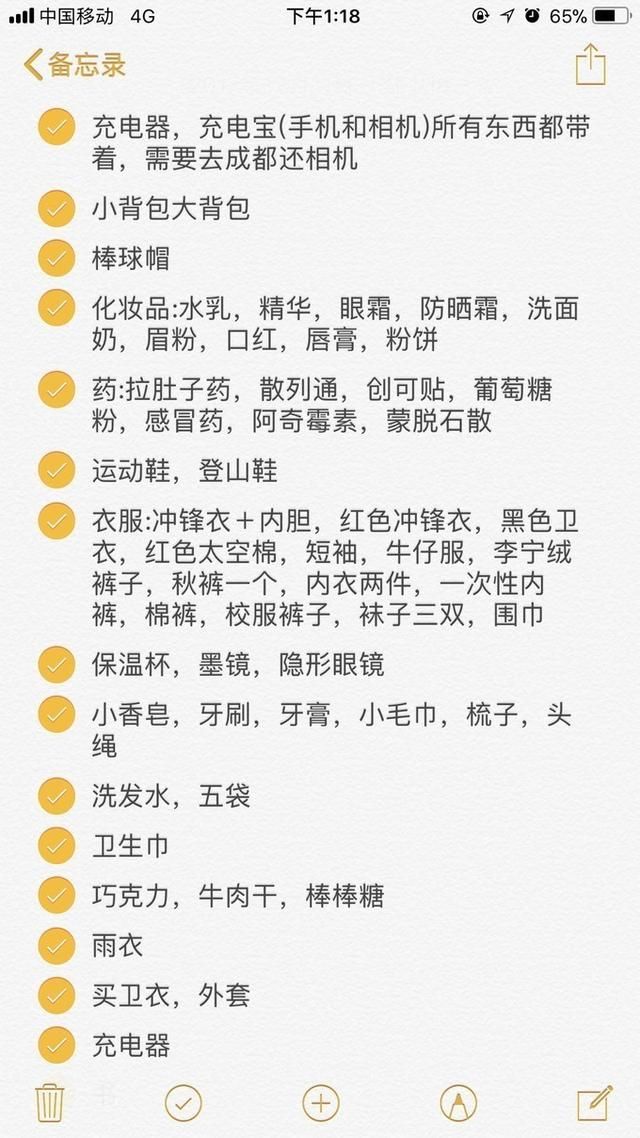Uncheck the 小背包大背包 item
The image size is (640, 1138).
(x=57, y=209)
